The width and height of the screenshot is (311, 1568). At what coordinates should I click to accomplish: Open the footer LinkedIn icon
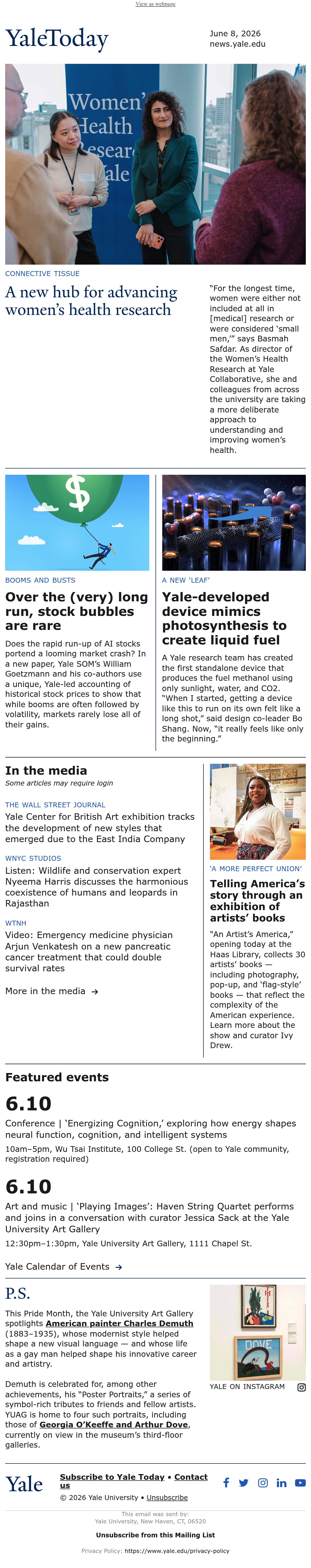coord(281,1483)
